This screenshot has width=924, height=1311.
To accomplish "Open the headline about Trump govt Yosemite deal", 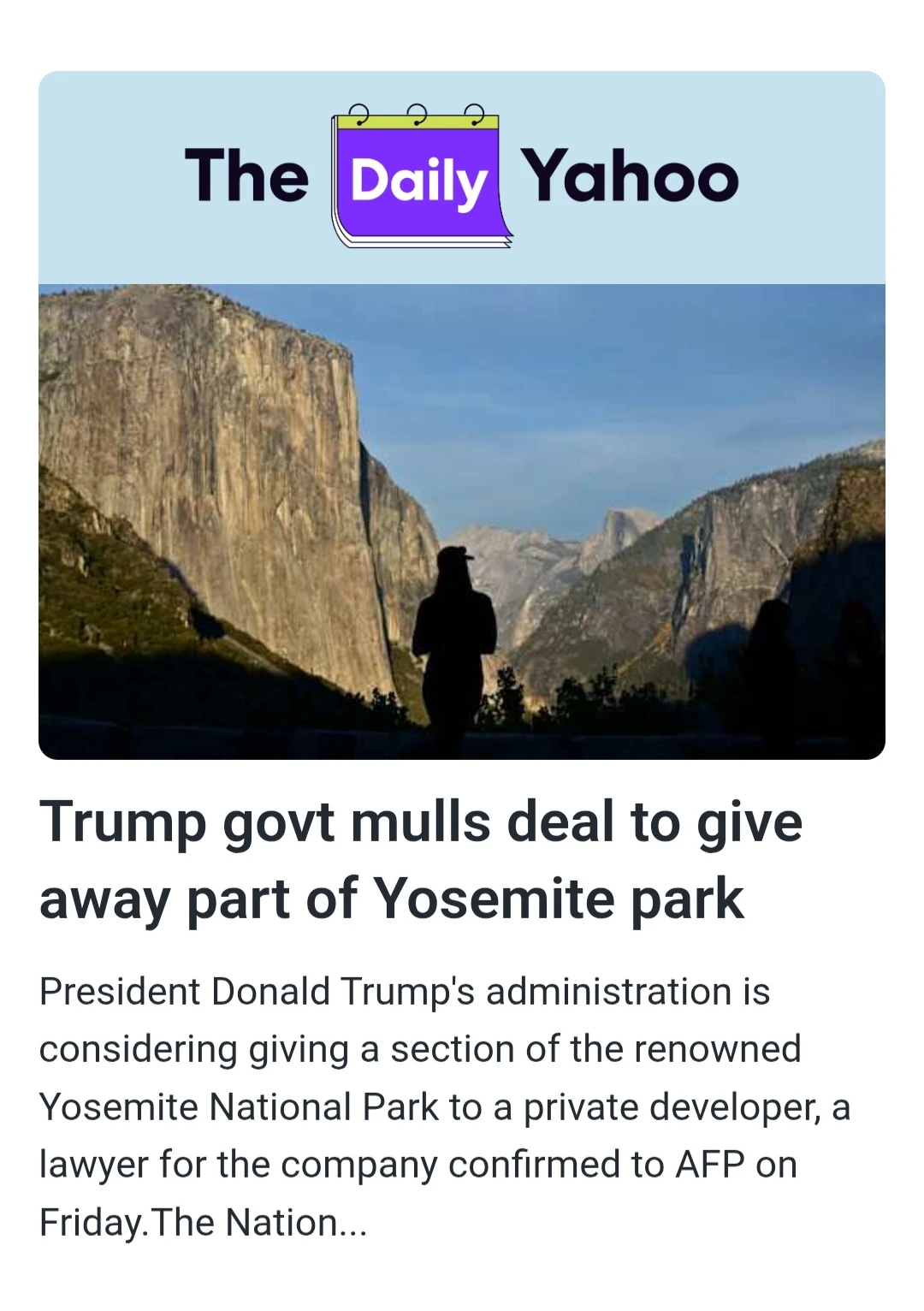I will tap(421, 860).
